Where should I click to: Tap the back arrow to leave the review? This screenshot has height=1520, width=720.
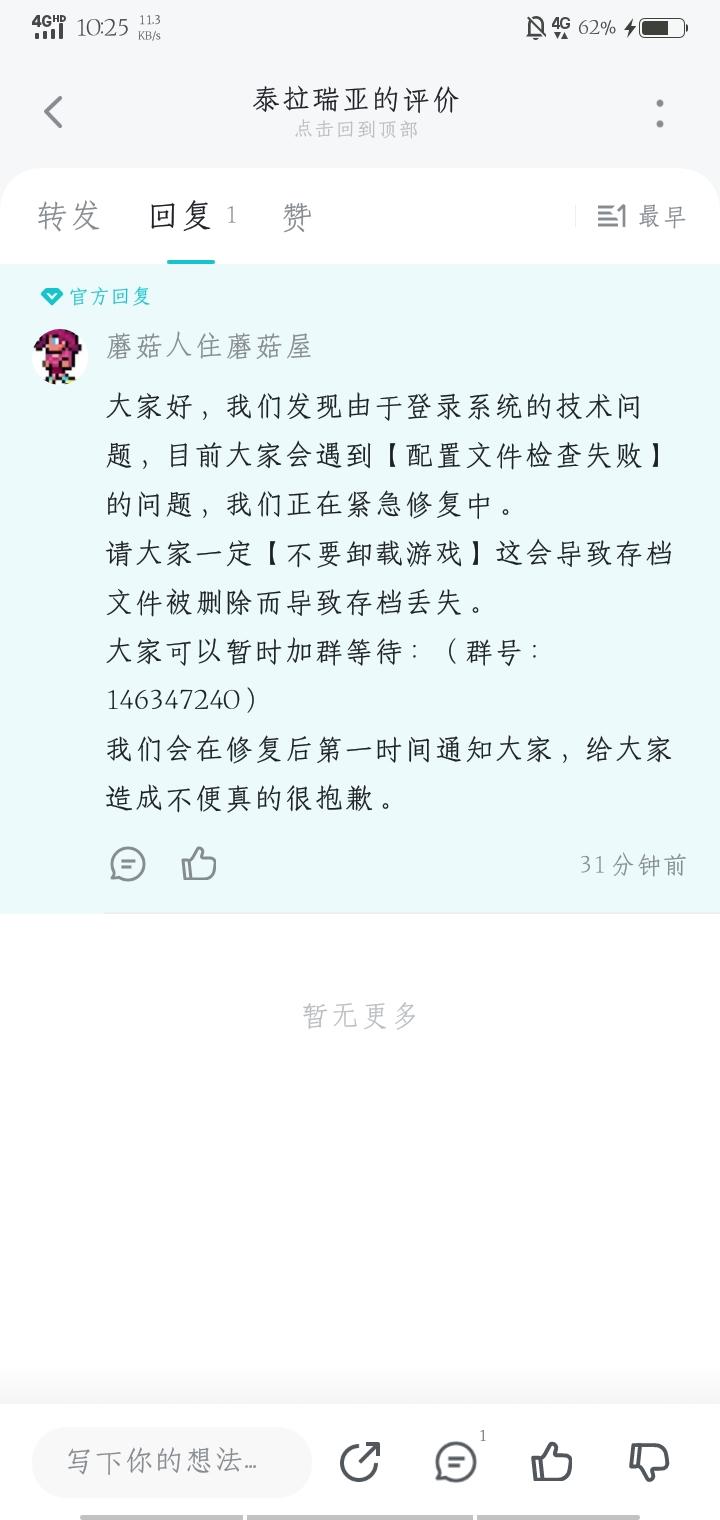[52, 111]
